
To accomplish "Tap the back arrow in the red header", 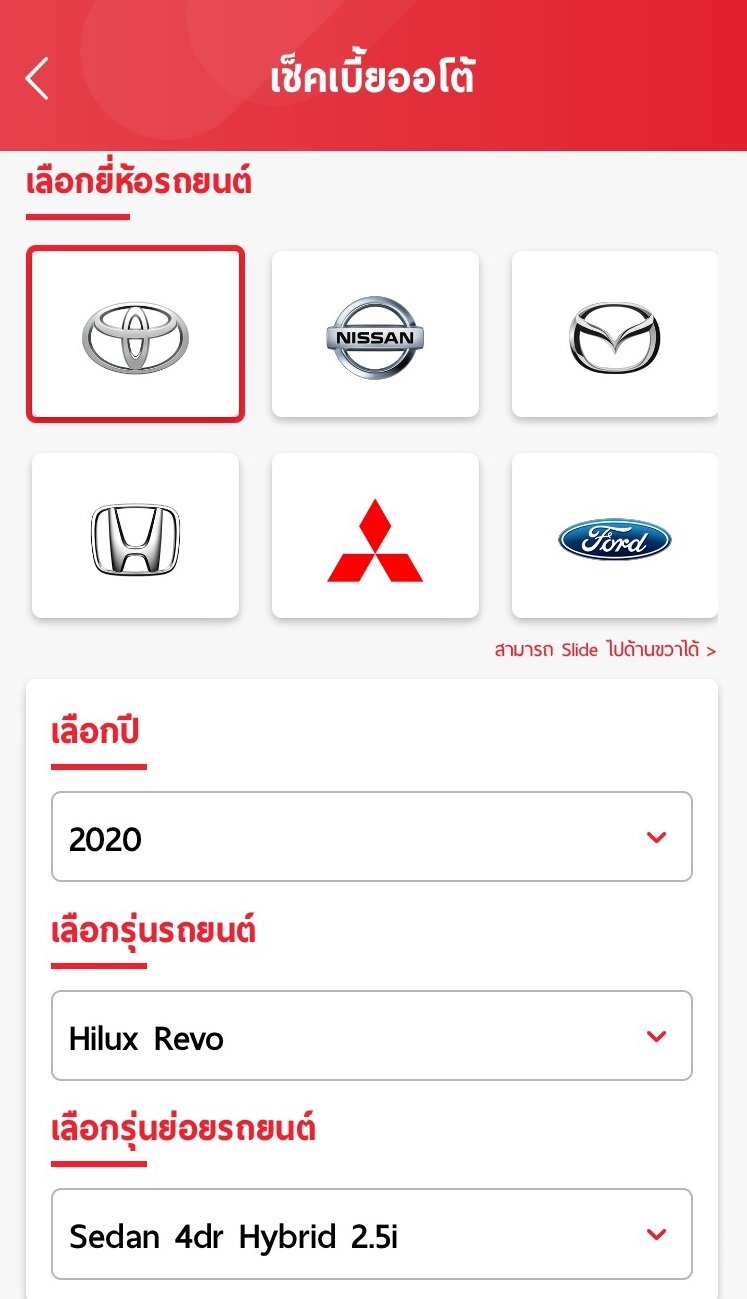I will (36, 78).
